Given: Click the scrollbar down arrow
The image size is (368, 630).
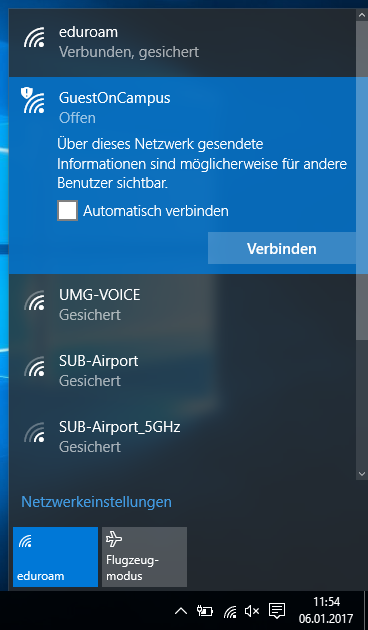Looking at the screenshot, I should 362,474.
